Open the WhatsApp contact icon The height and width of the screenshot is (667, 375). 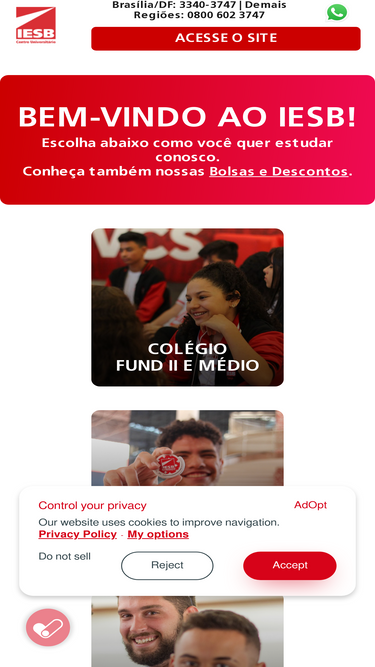click(x=337, y=12)
